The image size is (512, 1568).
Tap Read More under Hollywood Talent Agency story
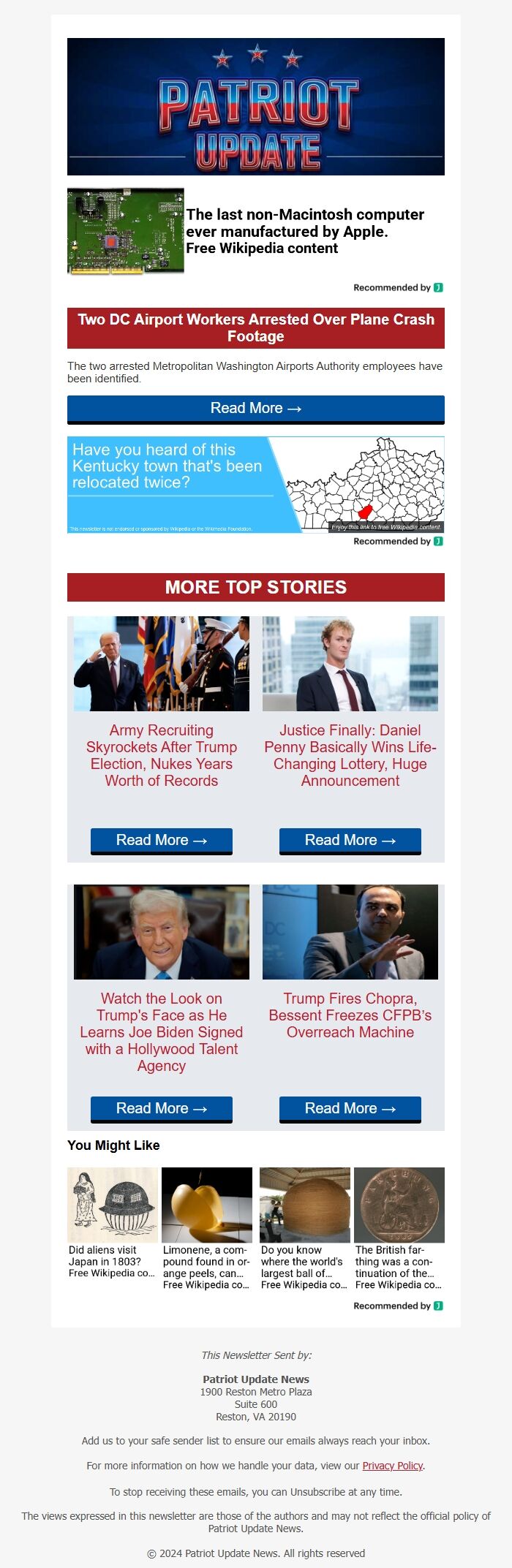tap(161, 1109)
